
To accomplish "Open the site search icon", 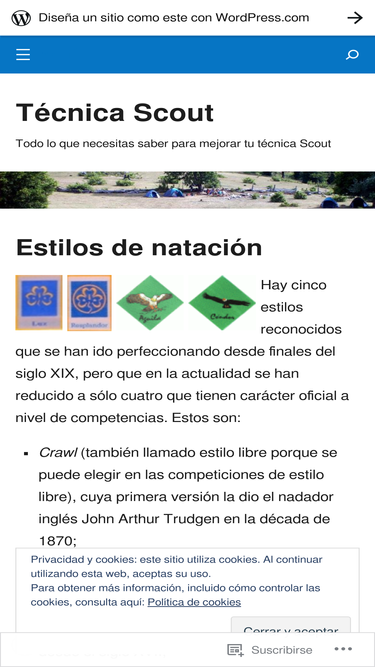I will [352, 54].
